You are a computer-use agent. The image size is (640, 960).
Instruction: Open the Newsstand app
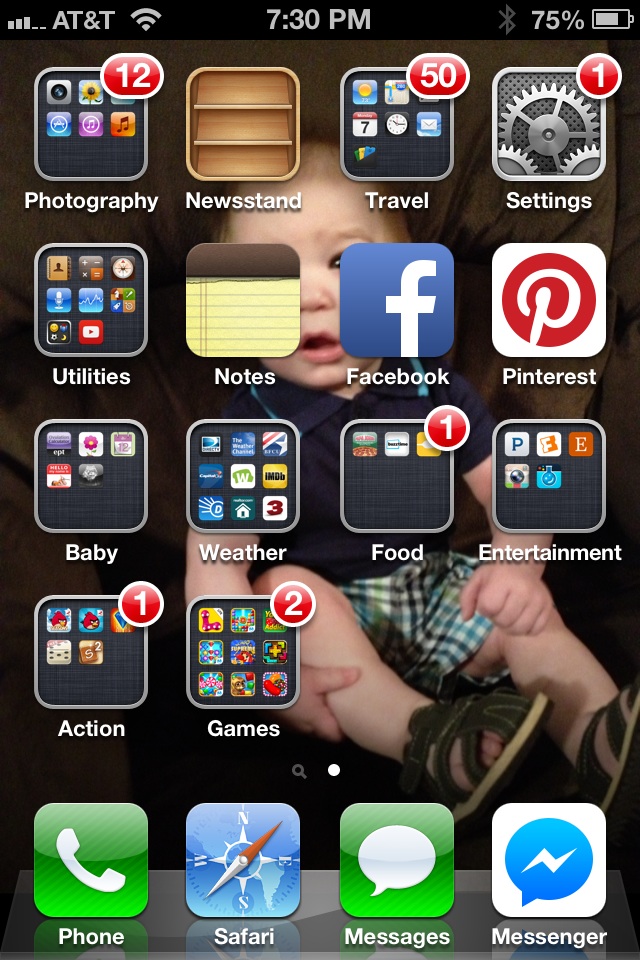(x=243, y=124)
